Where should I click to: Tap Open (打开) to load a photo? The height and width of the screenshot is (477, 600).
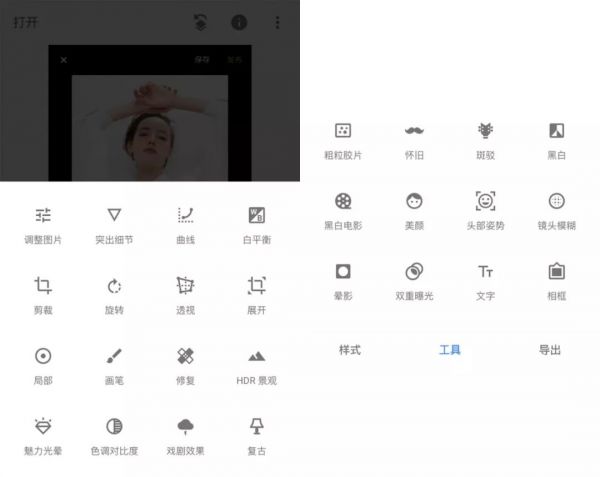click(26, 22)
